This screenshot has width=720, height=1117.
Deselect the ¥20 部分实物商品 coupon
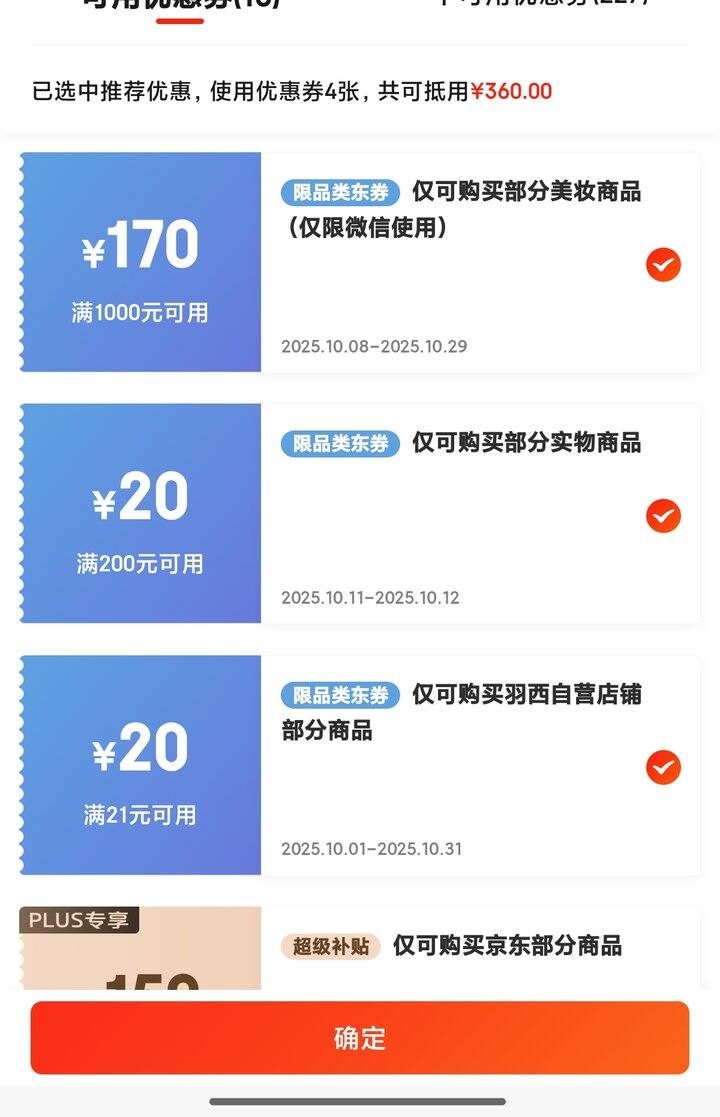click(663, 516)
